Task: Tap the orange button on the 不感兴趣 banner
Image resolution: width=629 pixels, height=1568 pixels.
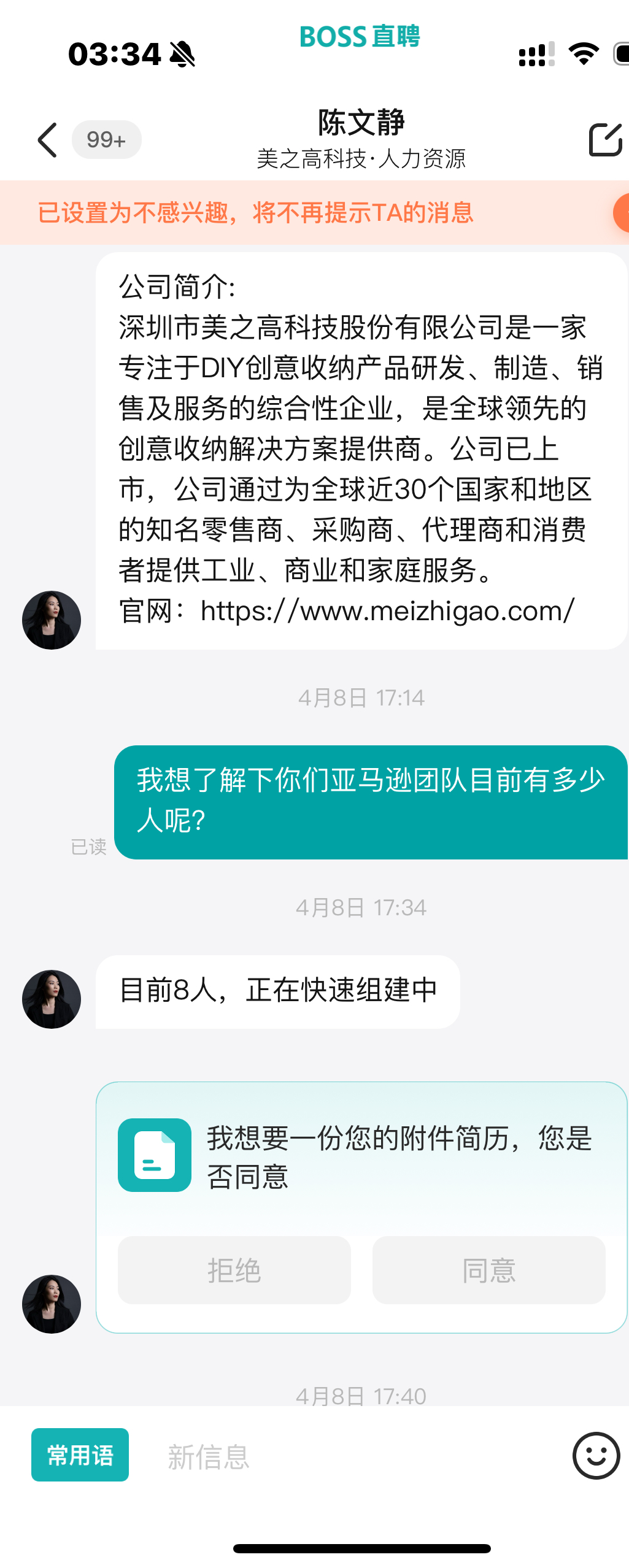Action: 621,213
